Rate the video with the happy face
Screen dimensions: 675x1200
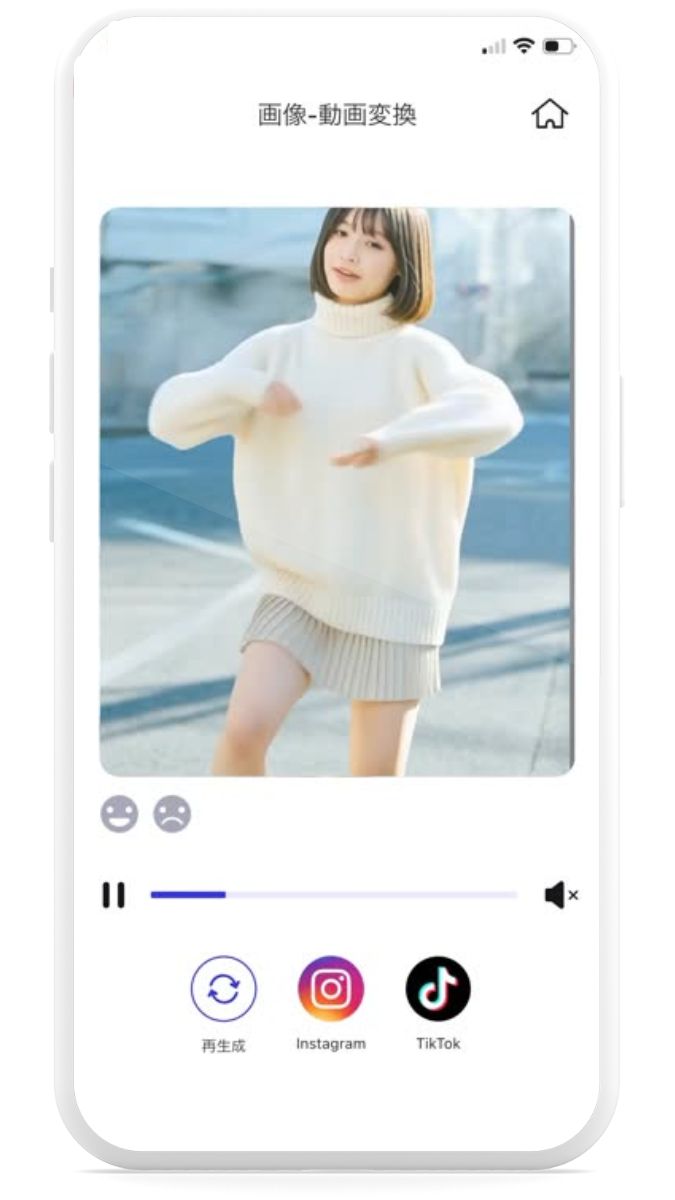(119, 814)
